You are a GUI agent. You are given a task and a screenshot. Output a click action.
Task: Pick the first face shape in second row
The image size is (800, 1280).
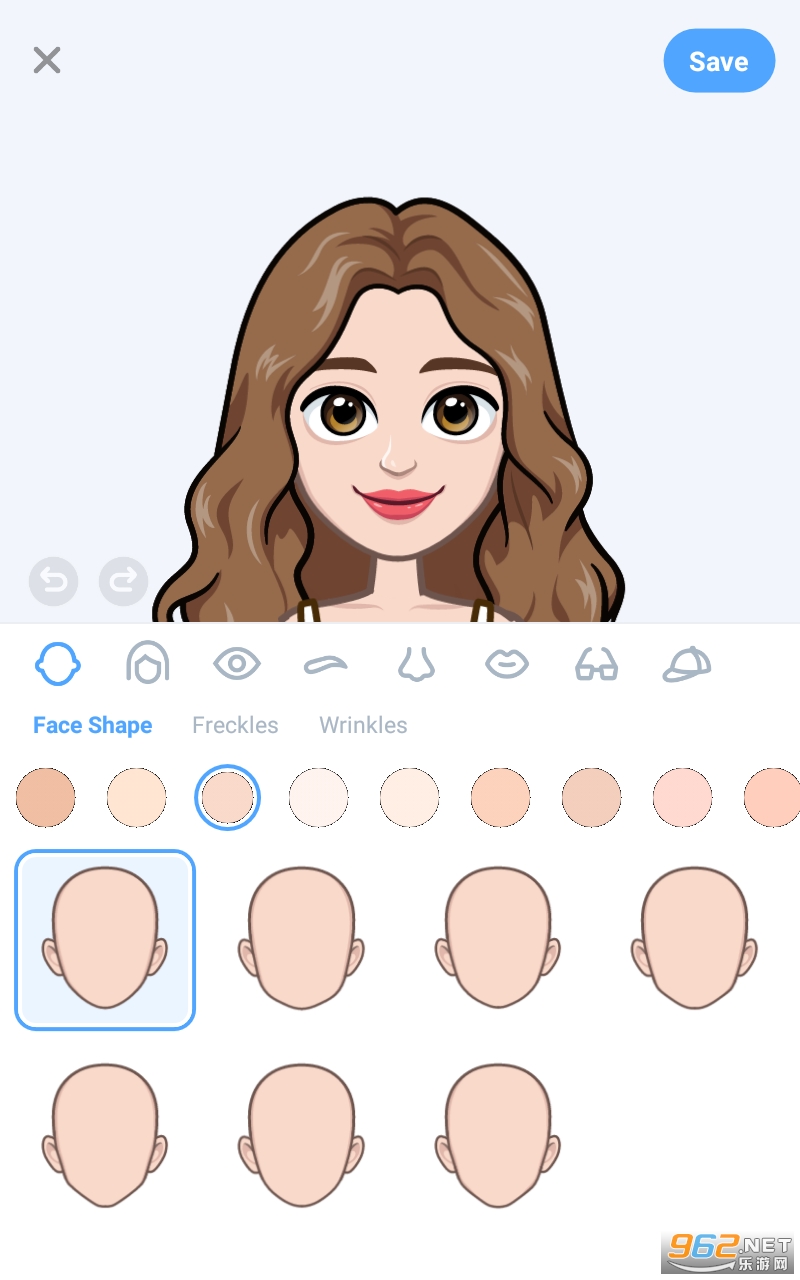[105, 1135]
